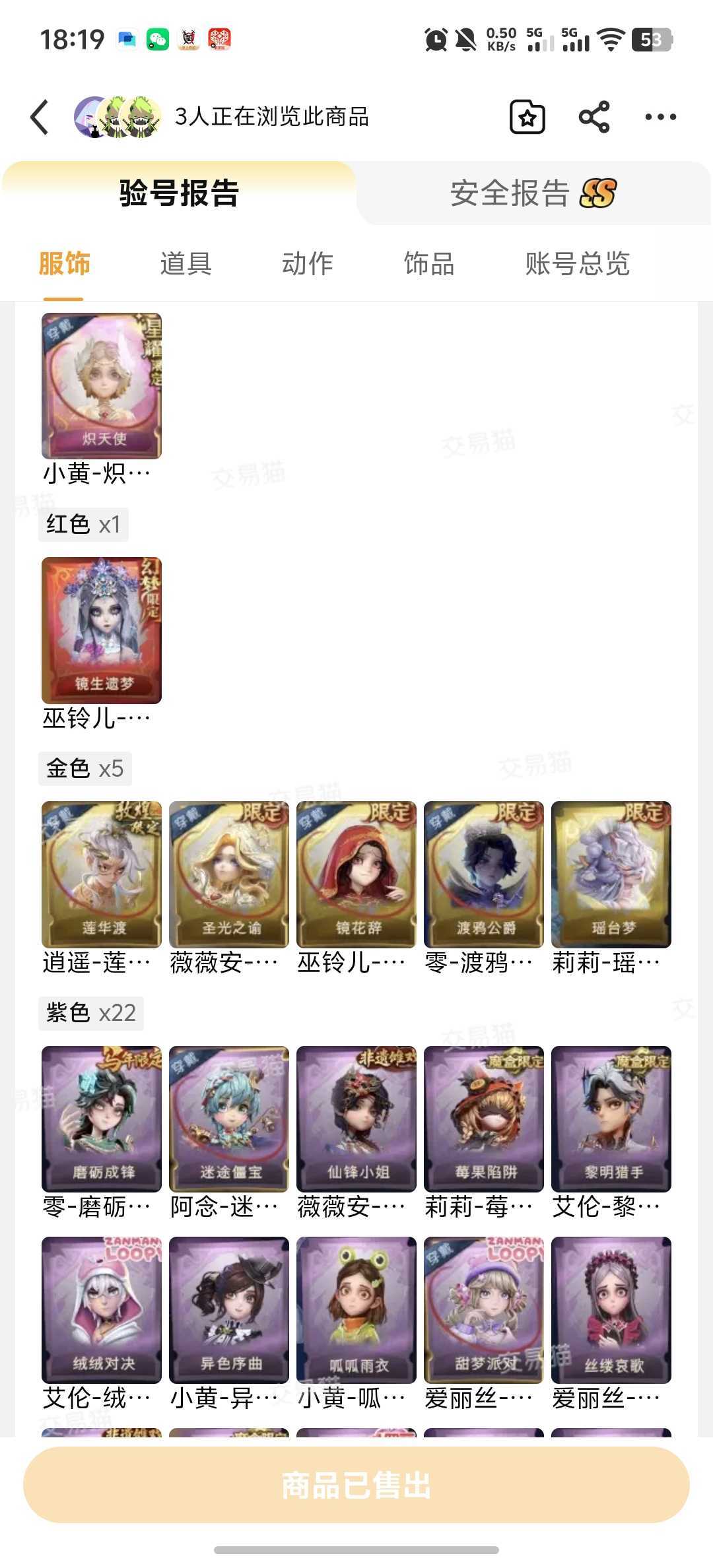View the 莲华渡 gold costume
Viewport: 713px width, 1568px height.
(102, 874)
